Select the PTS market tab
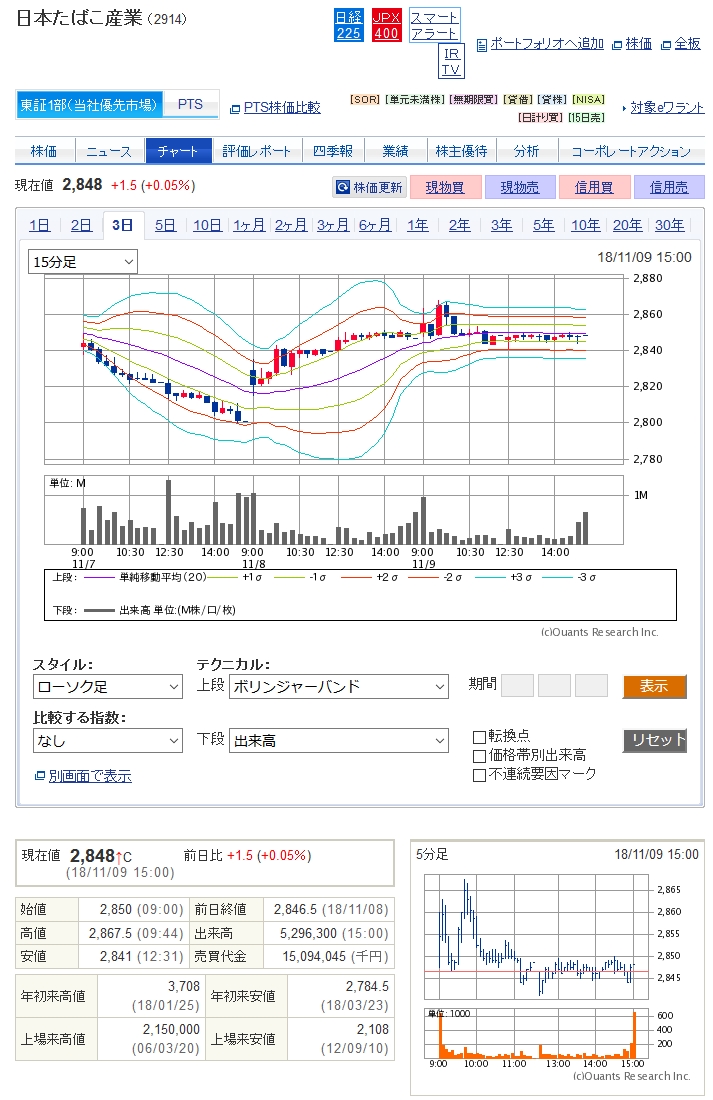Viewport: 713px width, 1100px height. [x=190, y=105]
